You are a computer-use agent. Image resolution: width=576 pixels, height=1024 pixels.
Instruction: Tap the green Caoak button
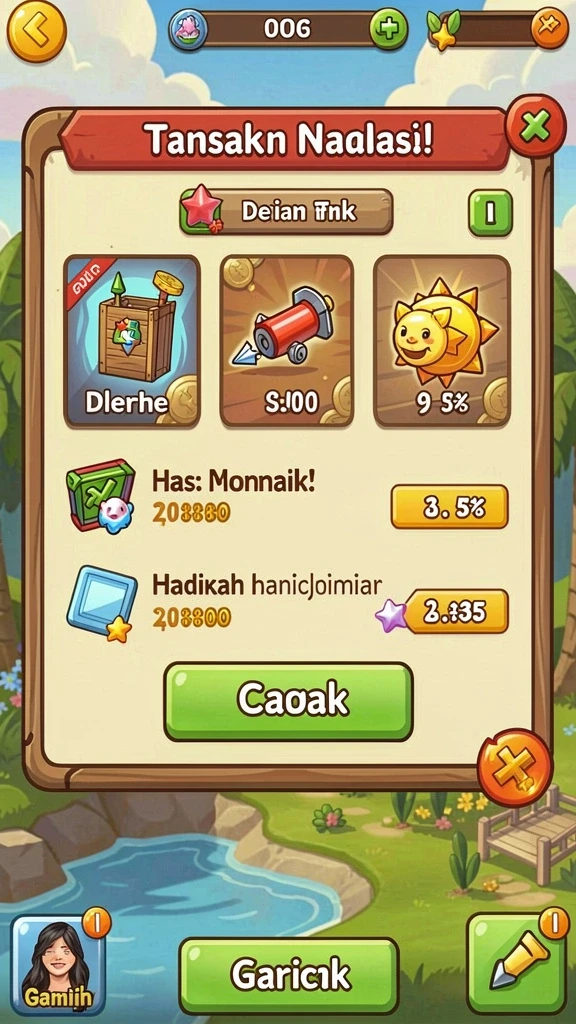(x=288, y=701)
